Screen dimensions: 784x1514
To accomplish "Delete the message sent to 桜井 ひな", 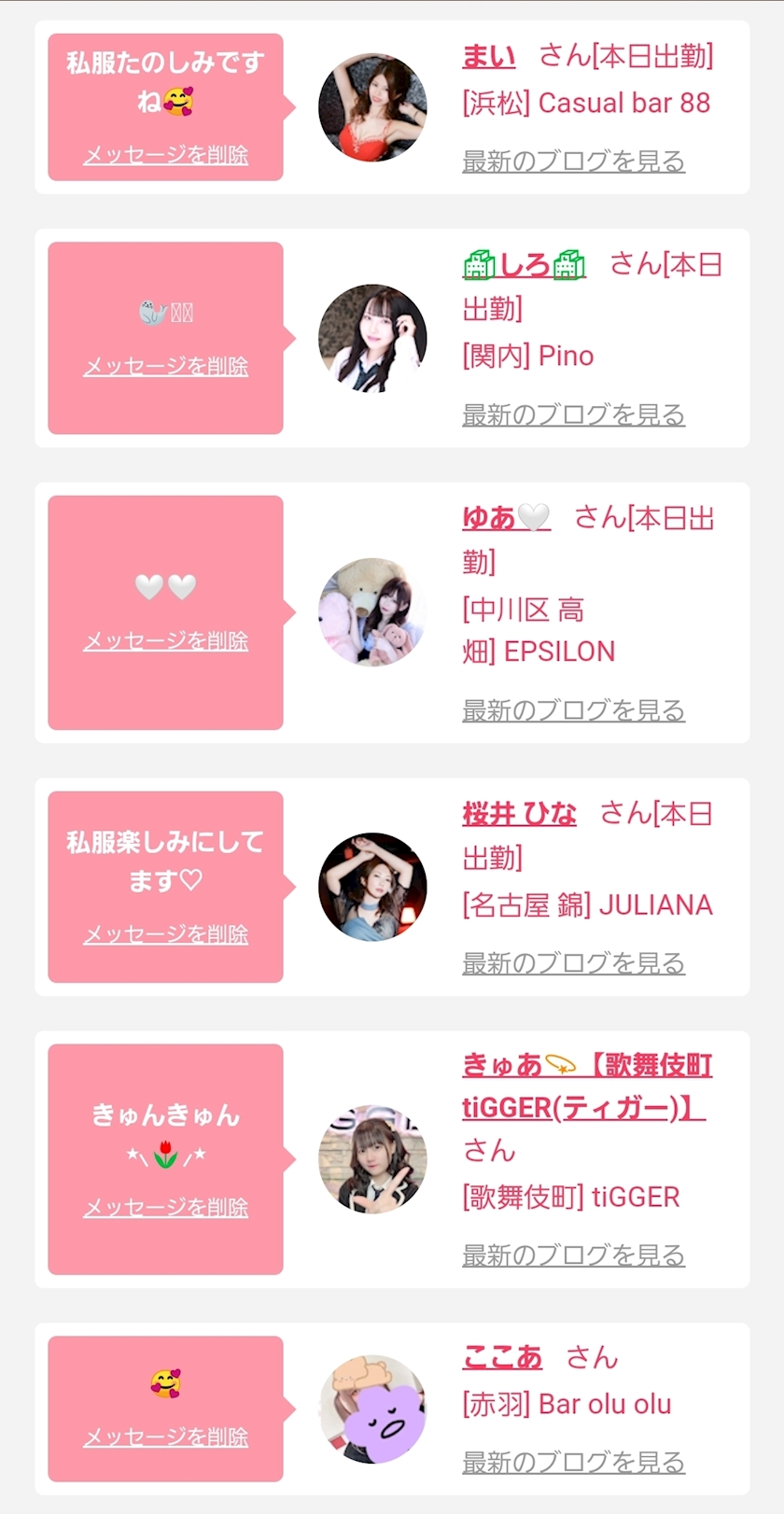I will click(x=166, y=933).
